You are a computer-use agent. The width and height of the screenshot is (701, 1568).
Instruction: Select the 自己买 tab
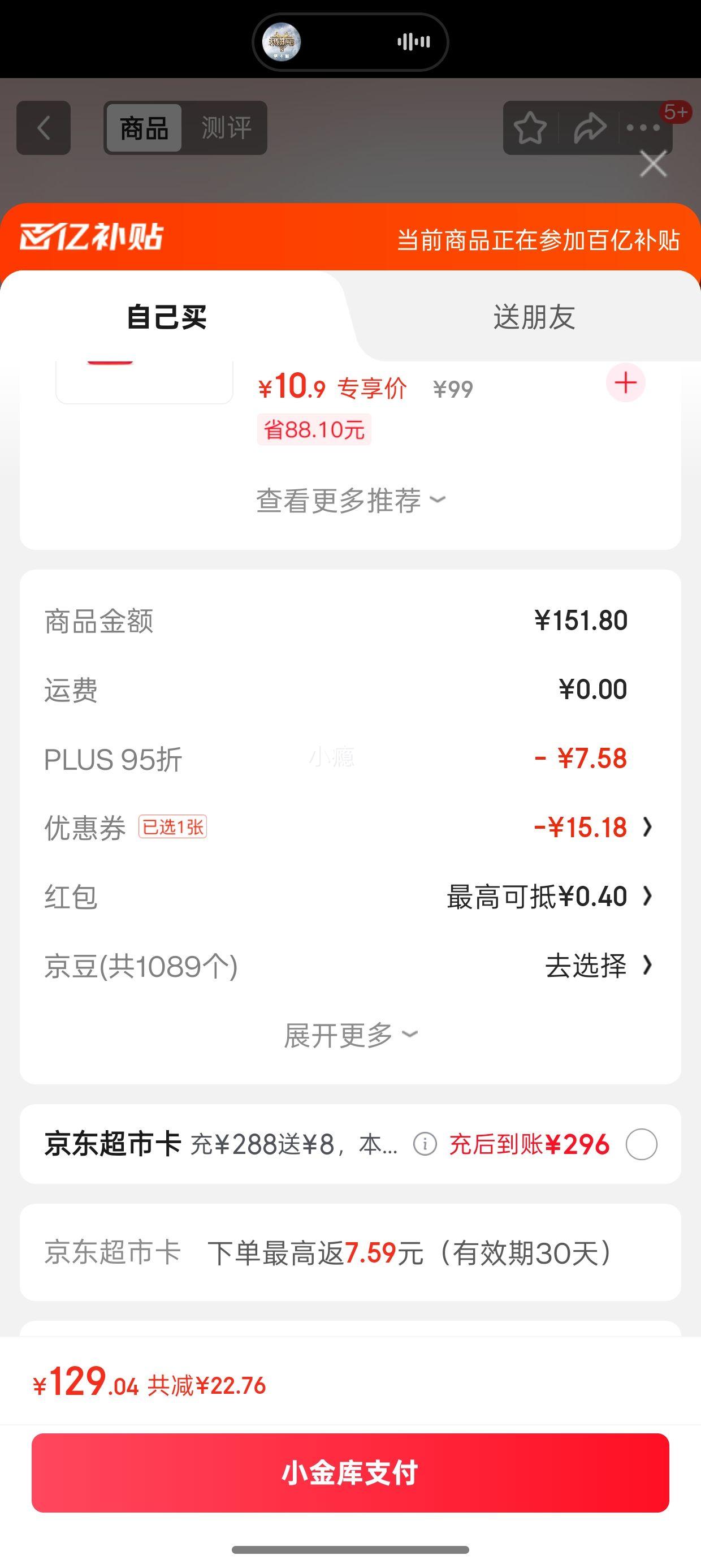[x=167, y=317]
